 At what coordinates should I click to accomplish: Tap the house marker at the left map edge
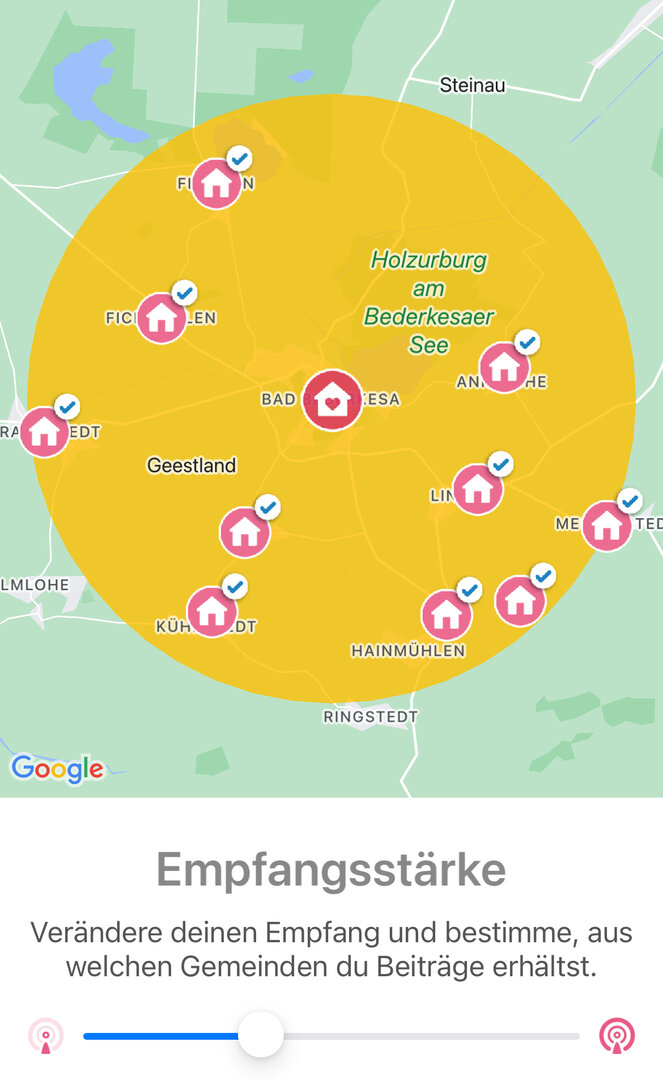pos(44,432)
